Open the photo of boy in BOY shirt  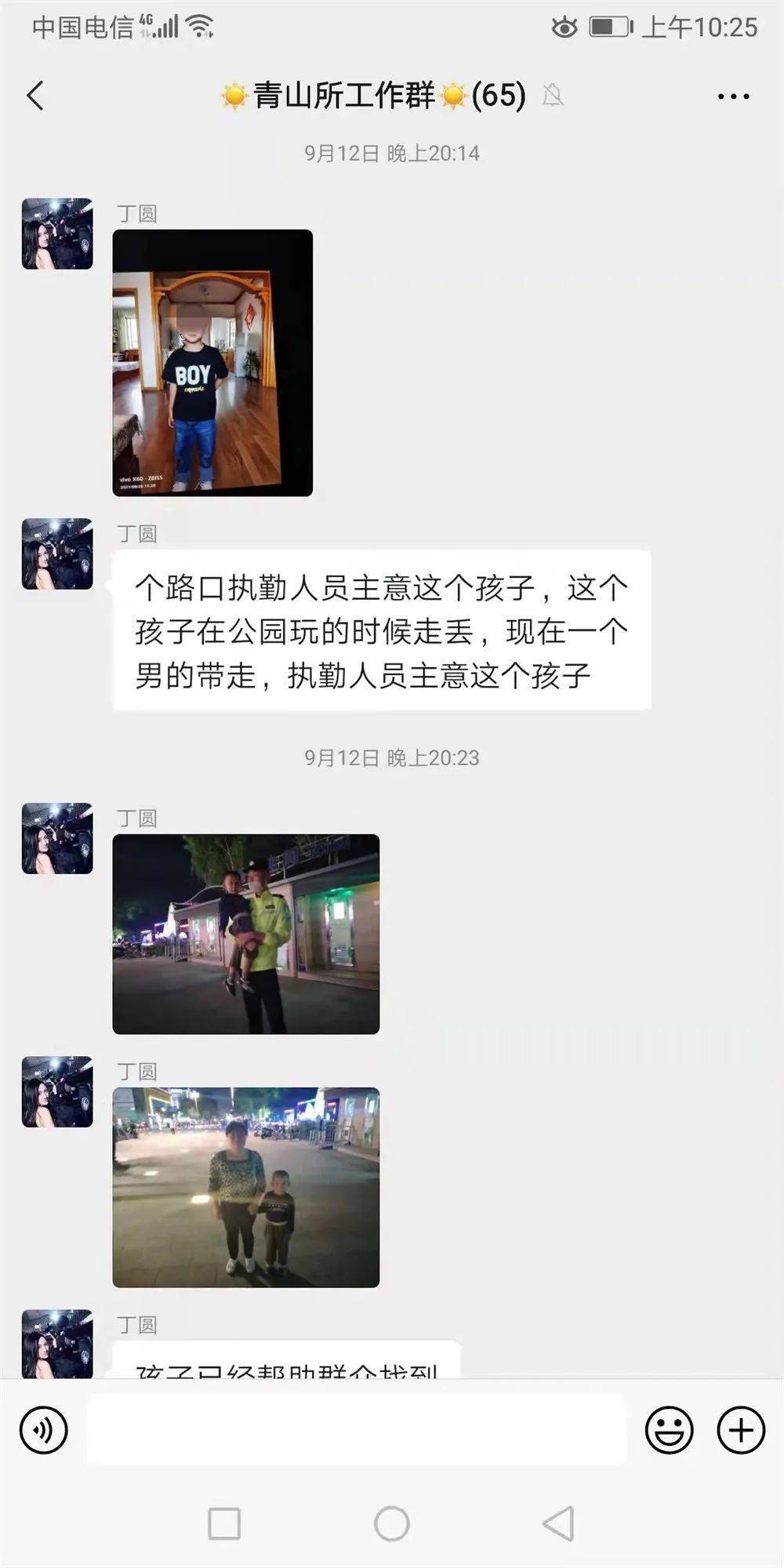212,362
